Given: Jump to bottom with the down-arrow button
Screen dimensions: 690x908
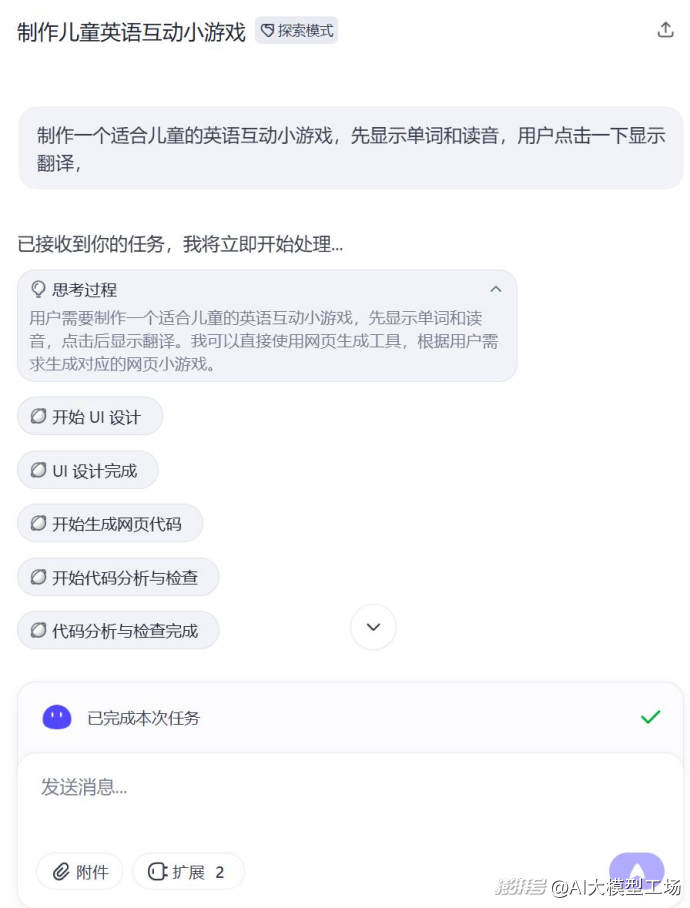Looking at the screenshot, I should click(373, 627).
